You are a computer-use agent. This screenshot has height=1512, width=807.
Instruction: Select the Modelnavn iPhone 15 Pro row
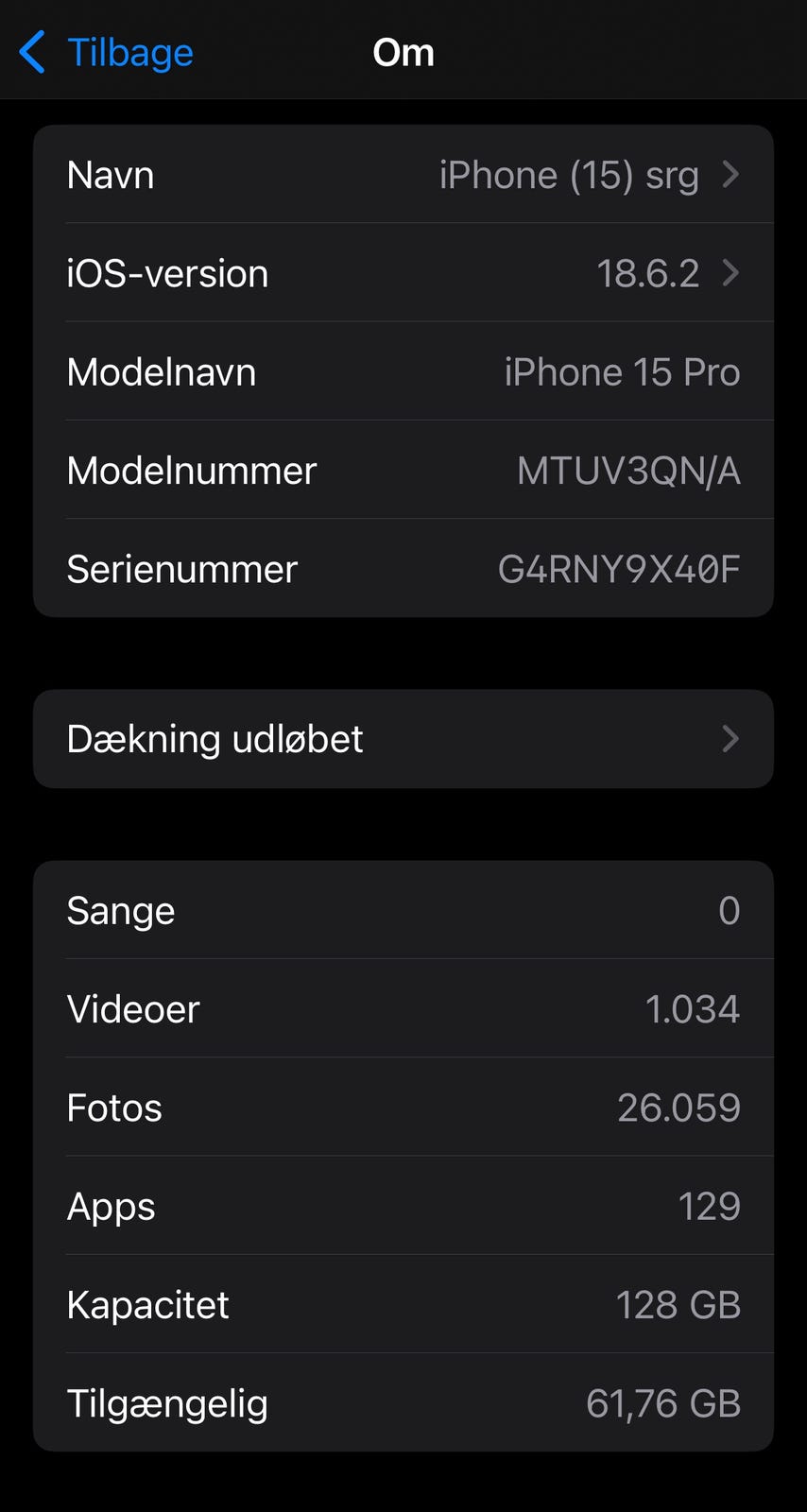tap(403, 371)
